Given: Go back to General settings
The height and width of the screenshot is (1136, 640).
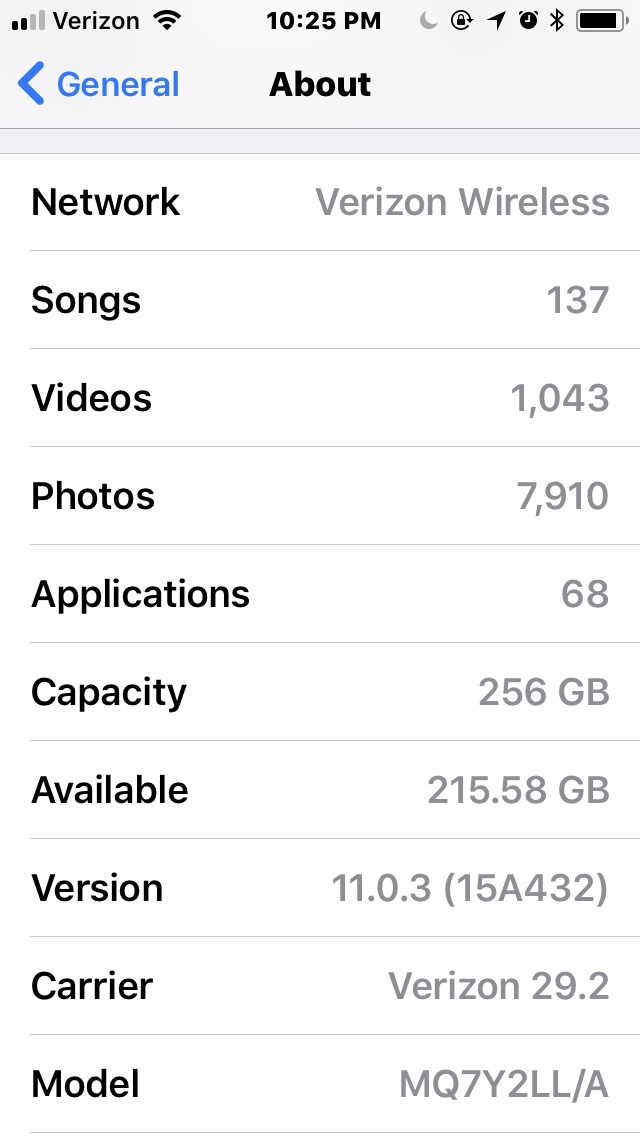Looking at the screenshot, I should coord(98,84).
